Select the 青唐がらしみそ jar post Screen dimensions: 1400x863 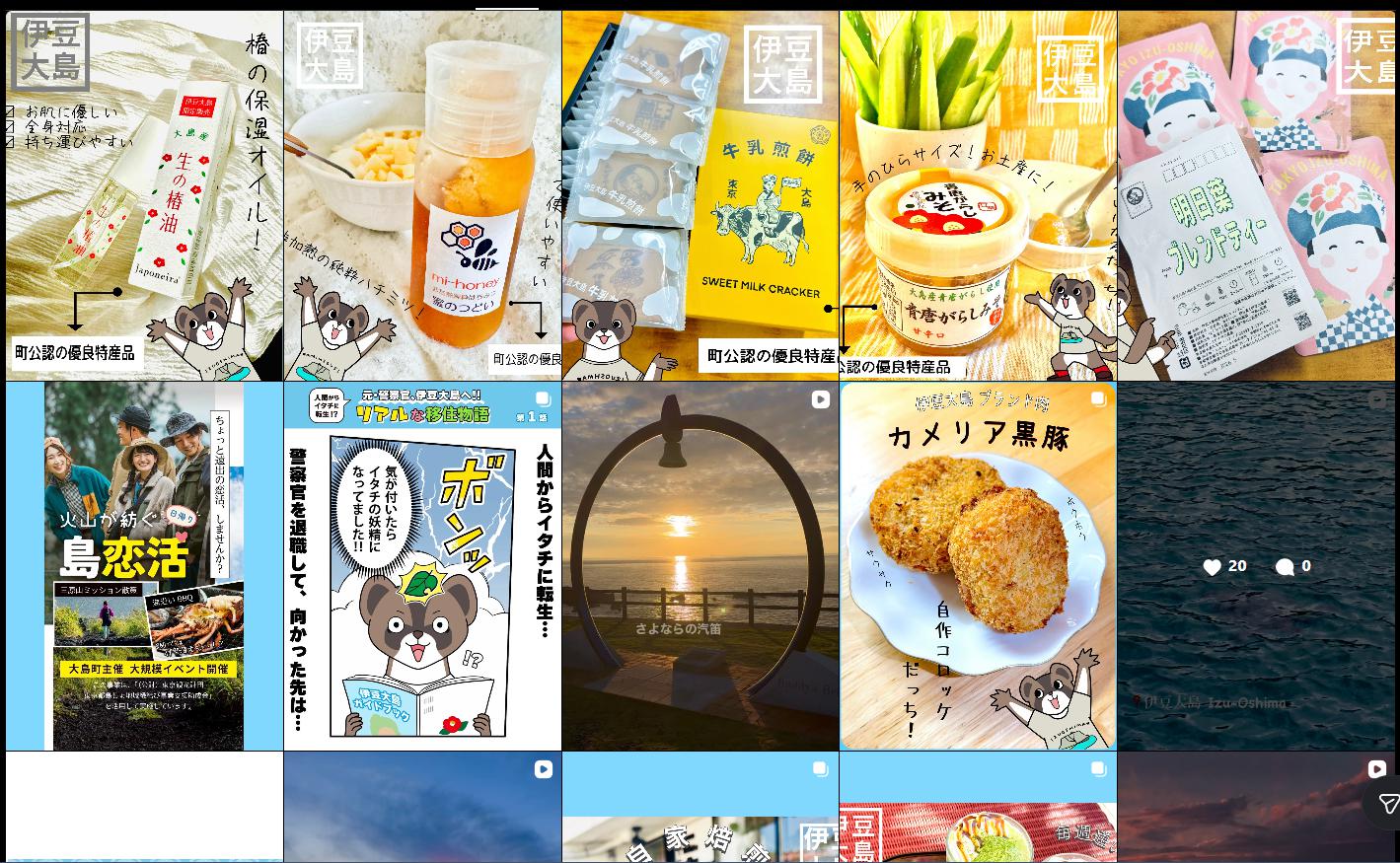point(978,195)
